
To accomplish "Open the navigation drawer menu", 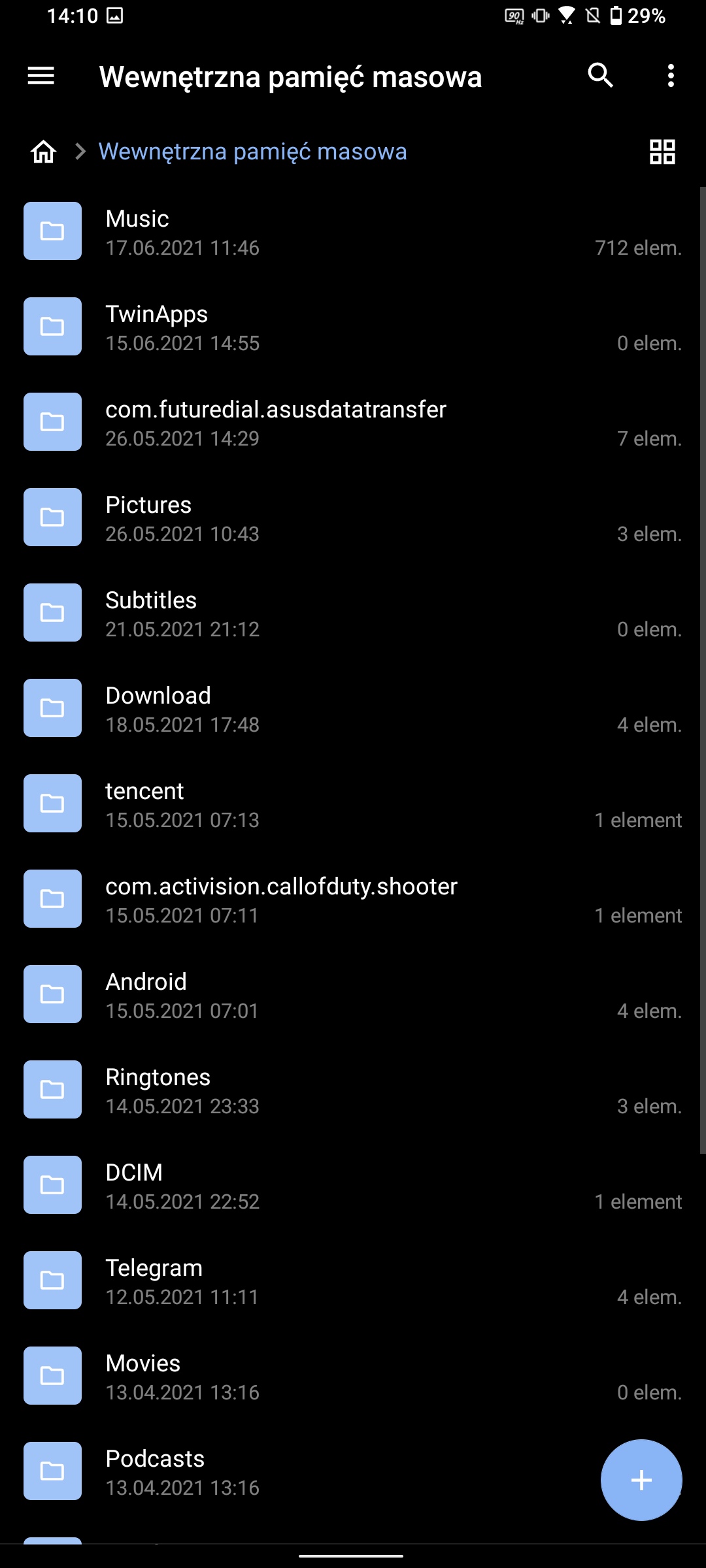I will coord(41,76).
